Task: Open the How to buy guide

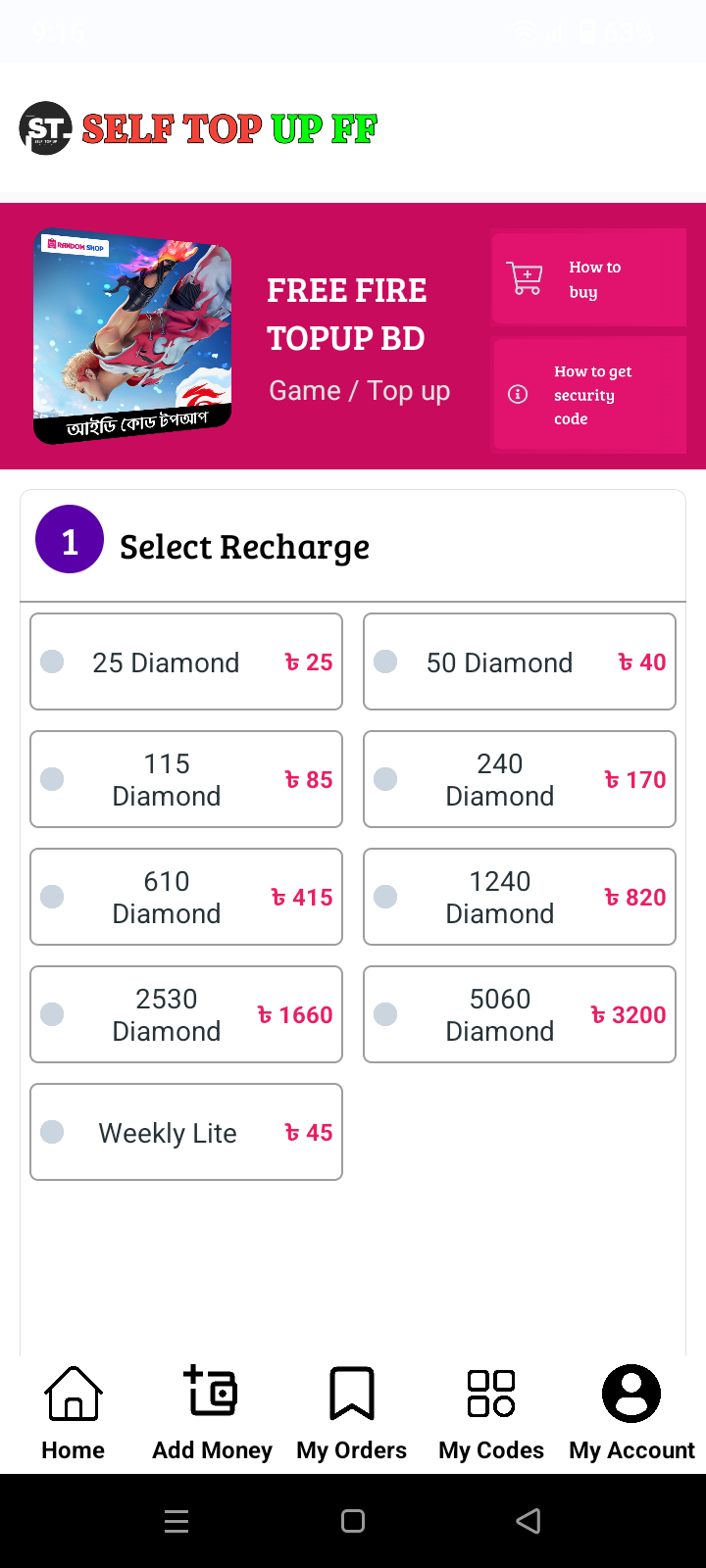Action: tap(588, 278)
